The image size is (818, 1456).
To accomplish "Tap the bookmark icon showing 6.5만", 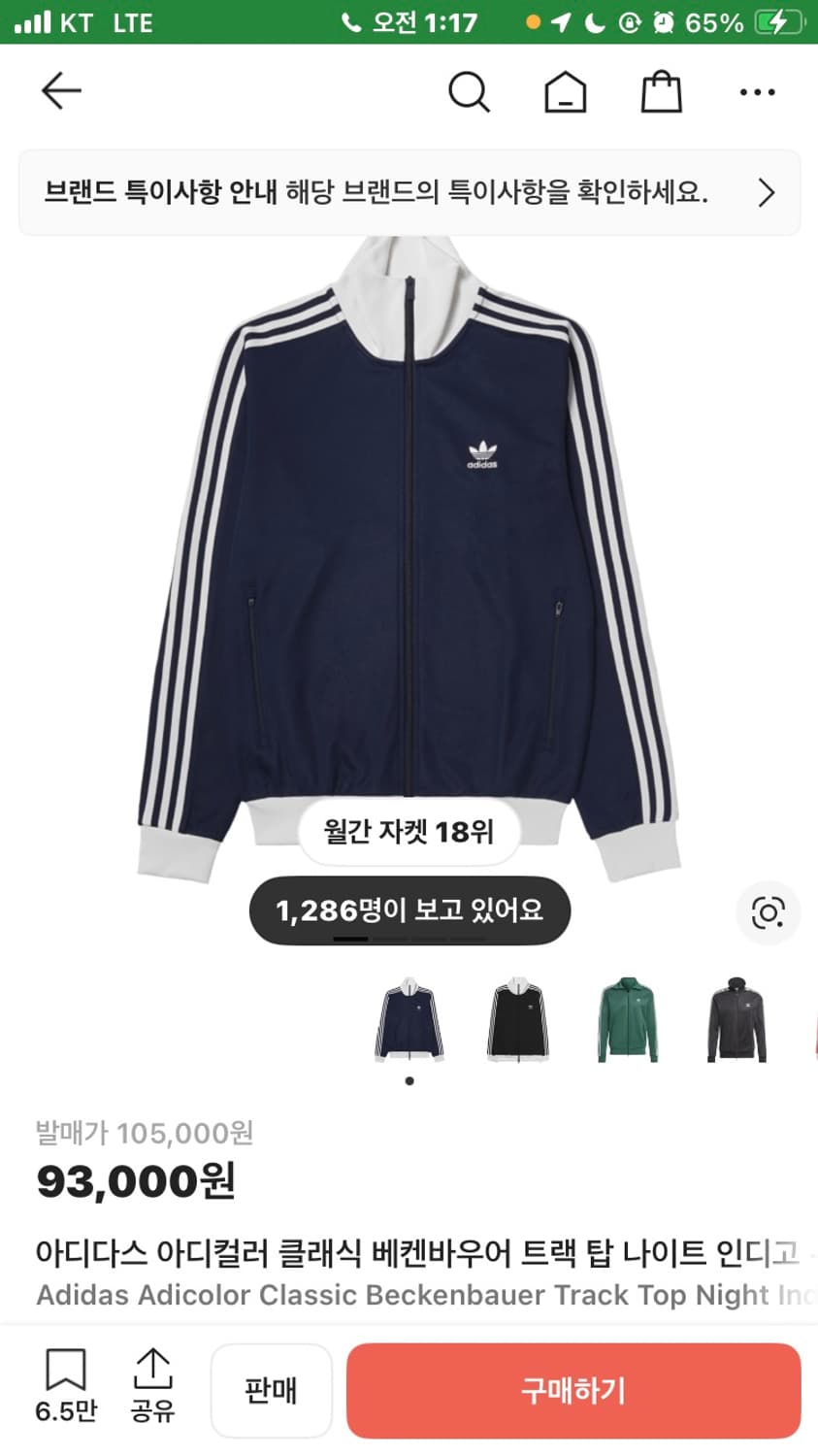I will tap(64, 1390).
